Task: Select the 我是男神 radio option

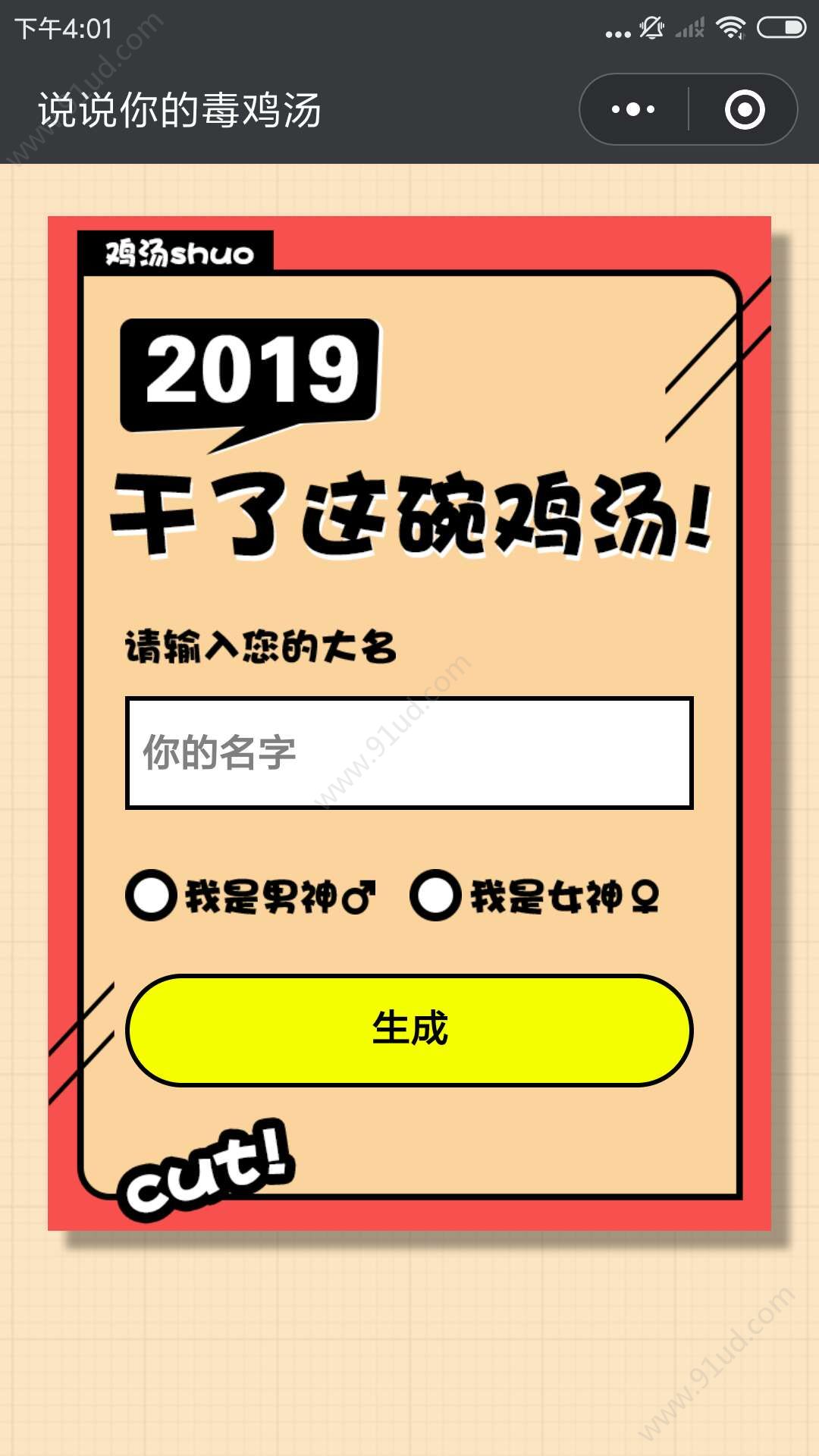Action: [152, 895]
